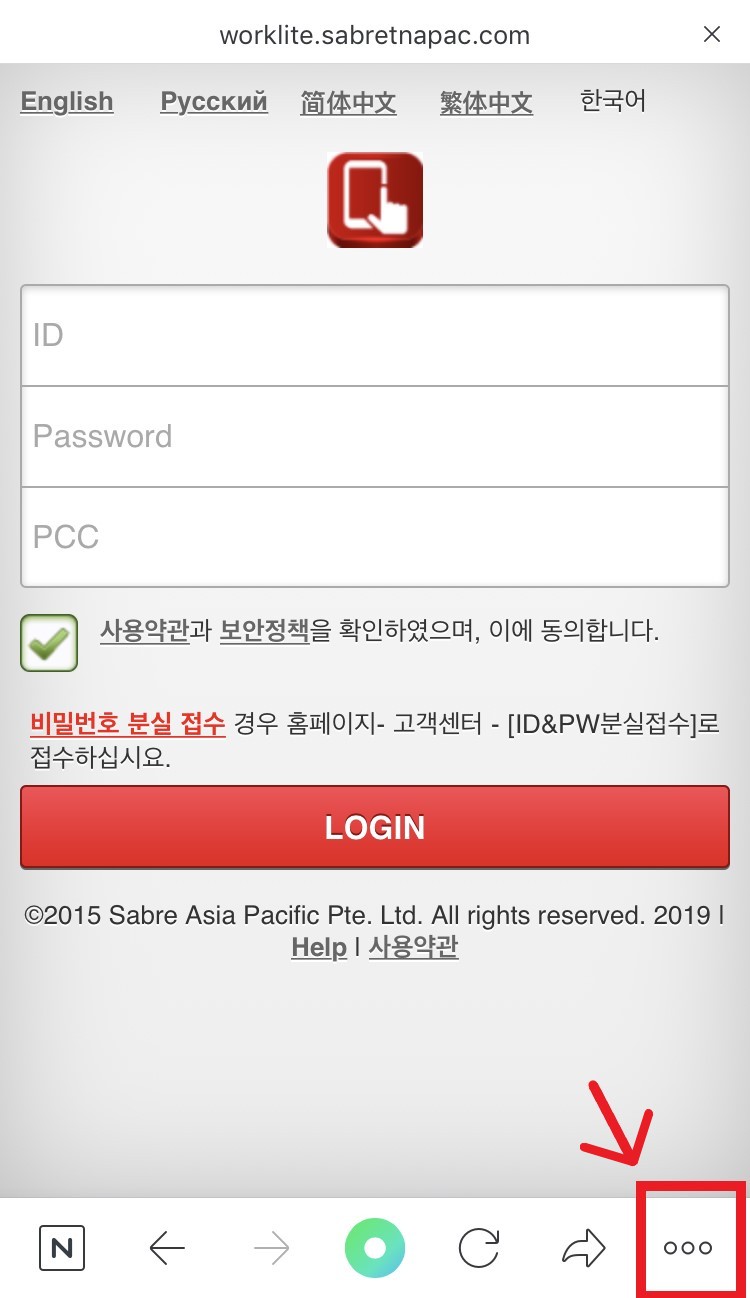Screen dimensions: 750x1298
Task: Switch language to Русский
Action: (214, 102)
